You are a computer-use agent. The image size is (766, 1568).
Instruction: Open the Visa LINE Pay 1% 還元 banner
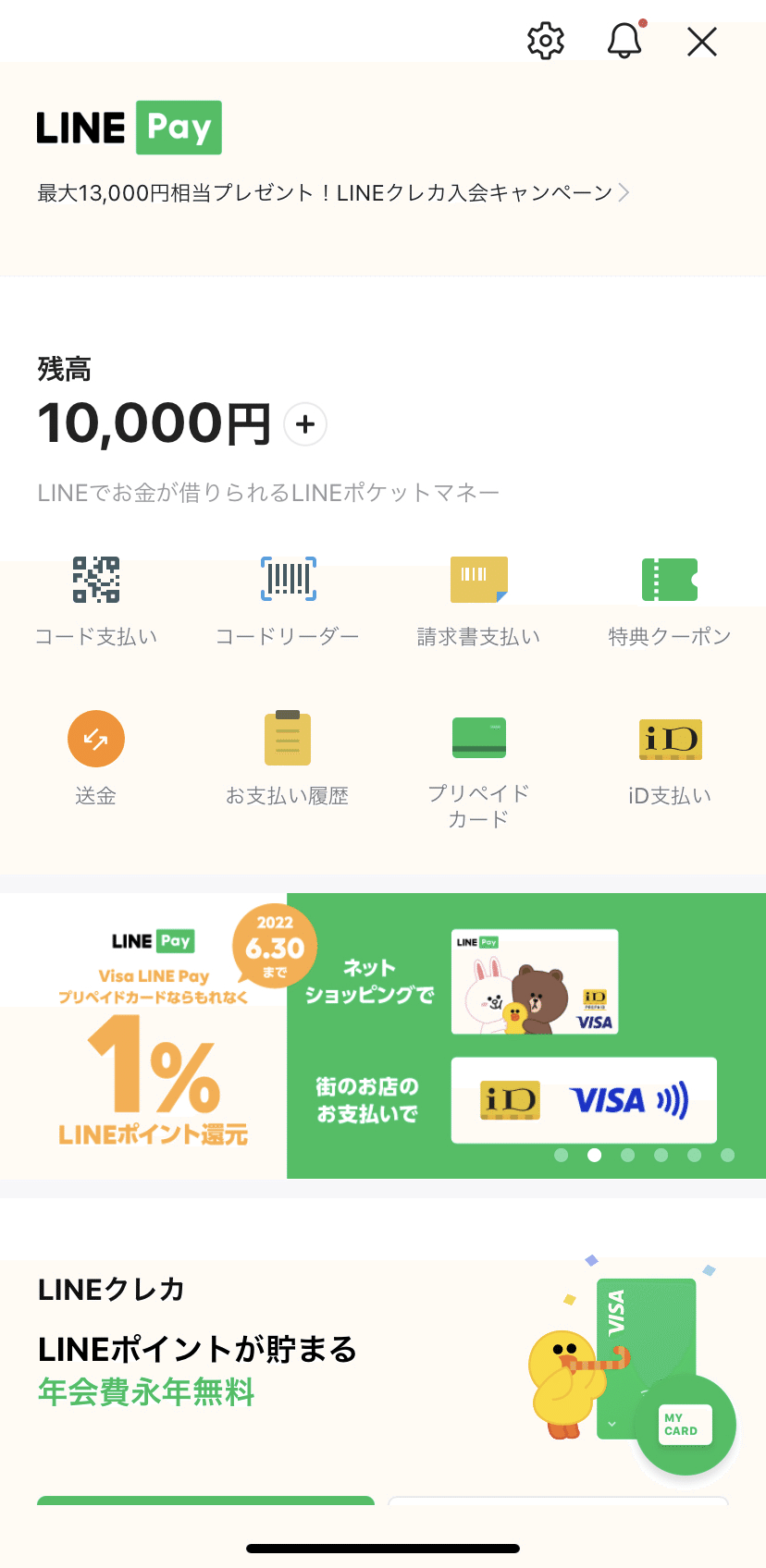[x=383, y=1035]
